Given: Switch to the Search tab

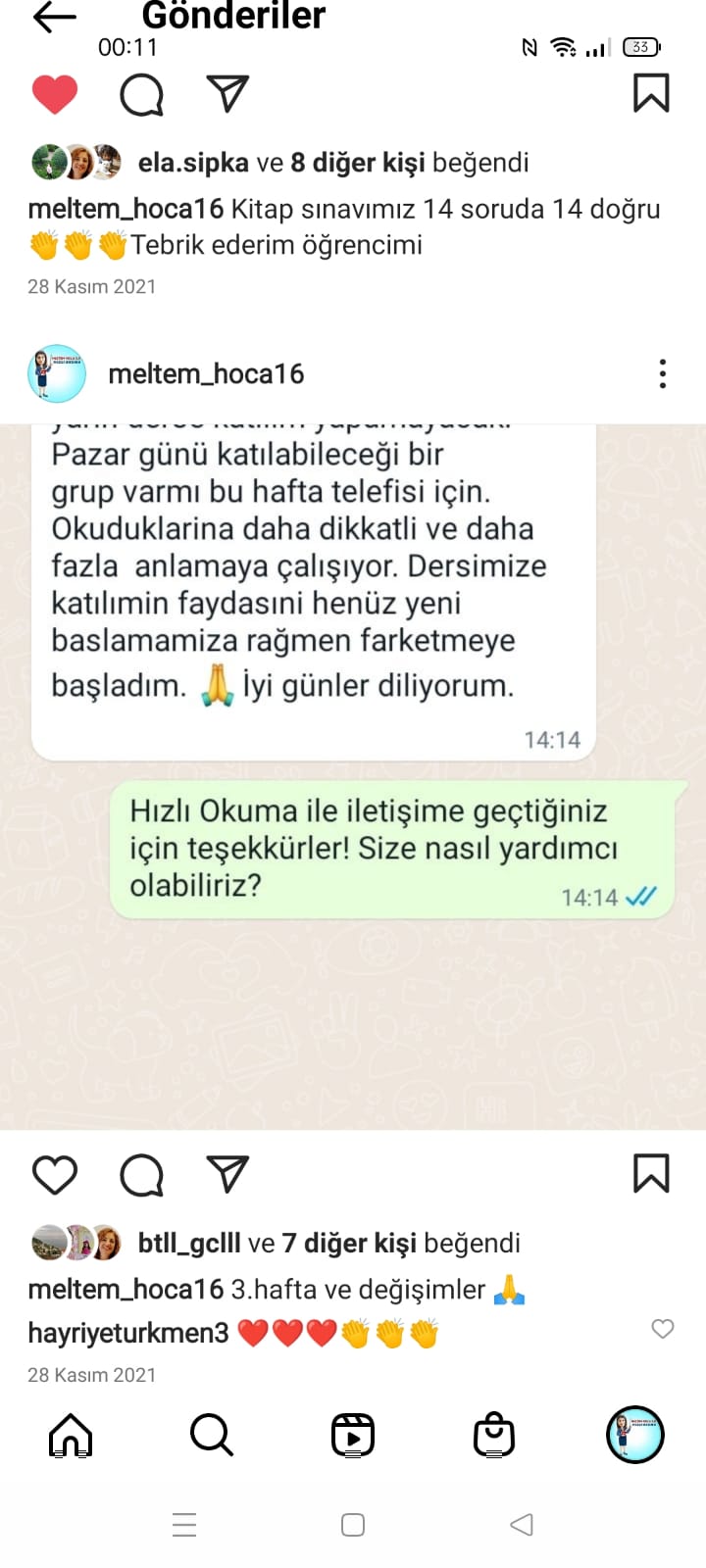Looking at the screenshot, I should coord(212,1436).
